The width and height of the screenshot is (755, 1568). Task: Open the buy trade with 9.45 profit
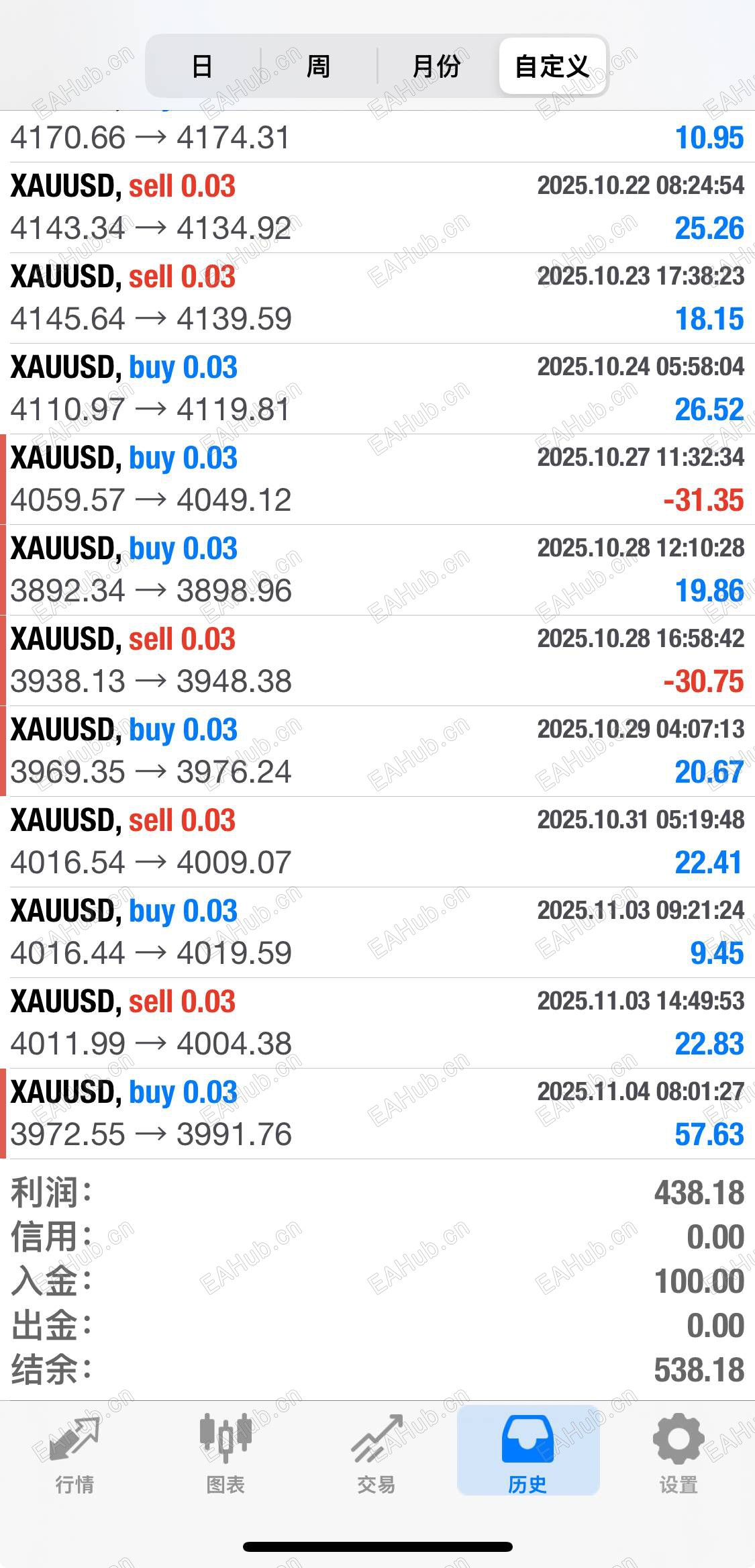coord(377,932)
